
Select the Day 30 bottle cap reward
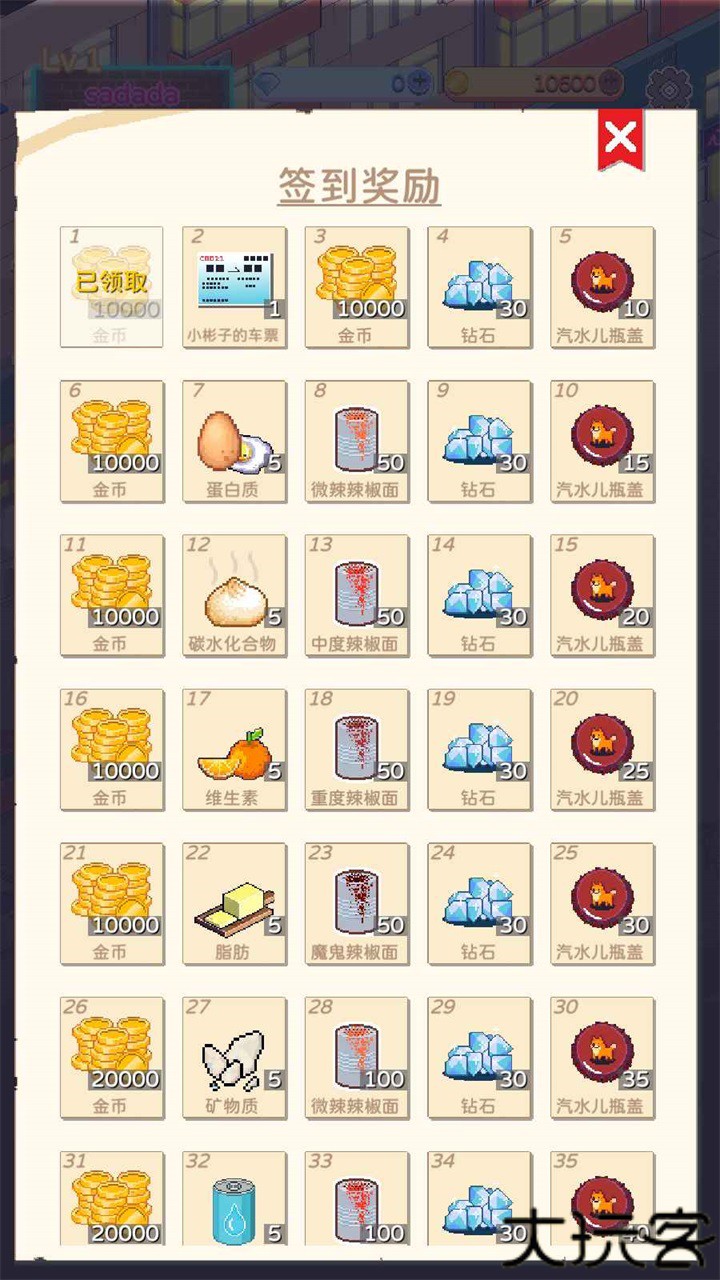tap(601, 1057)
